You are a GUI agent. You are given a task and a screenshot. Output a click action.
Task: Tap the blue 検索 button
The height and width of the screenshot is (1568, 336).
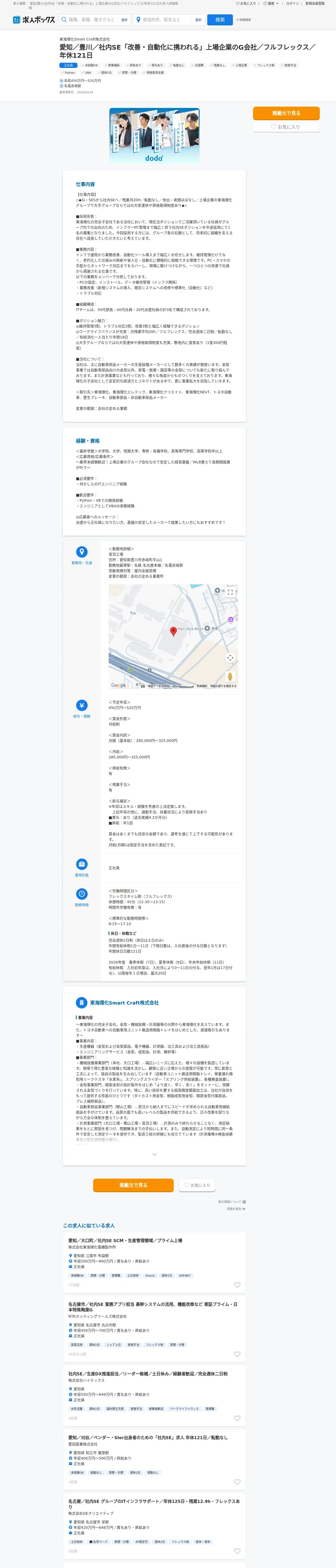[220, 20]
